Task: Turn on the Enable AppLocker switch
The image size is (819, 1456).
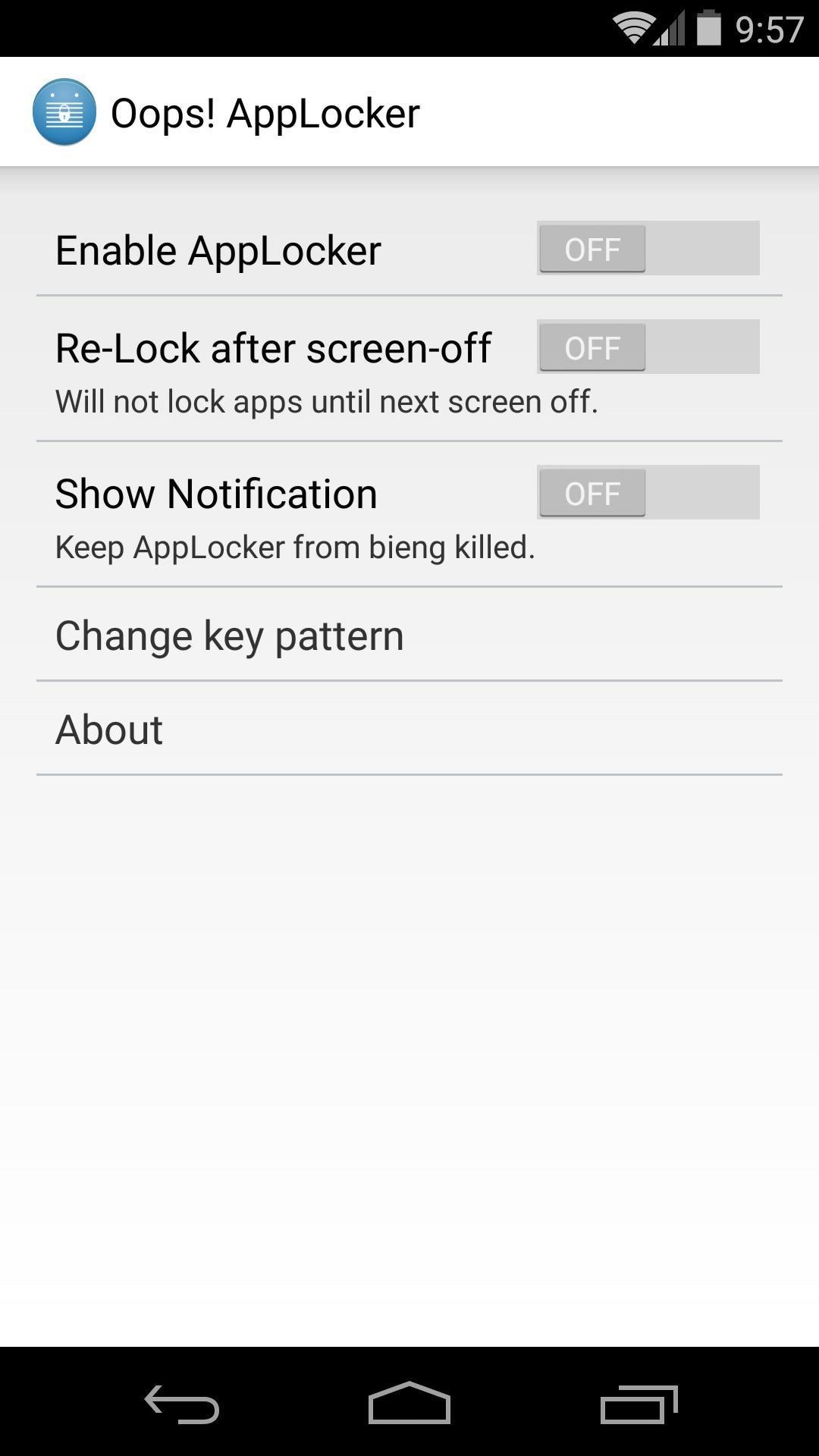Action: (x=648, y=248)
